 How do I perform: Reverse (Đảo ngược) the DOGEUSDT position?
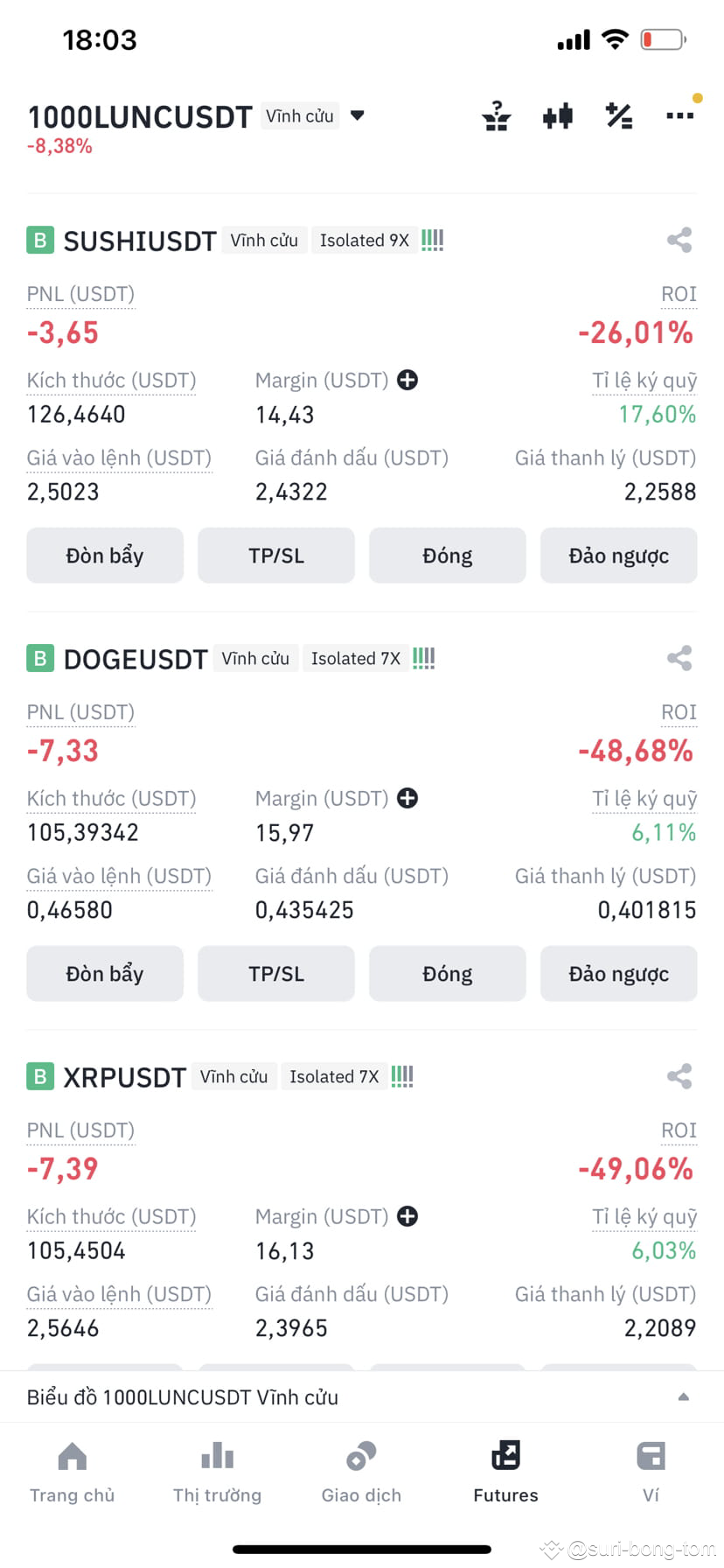tap(618, 974)
